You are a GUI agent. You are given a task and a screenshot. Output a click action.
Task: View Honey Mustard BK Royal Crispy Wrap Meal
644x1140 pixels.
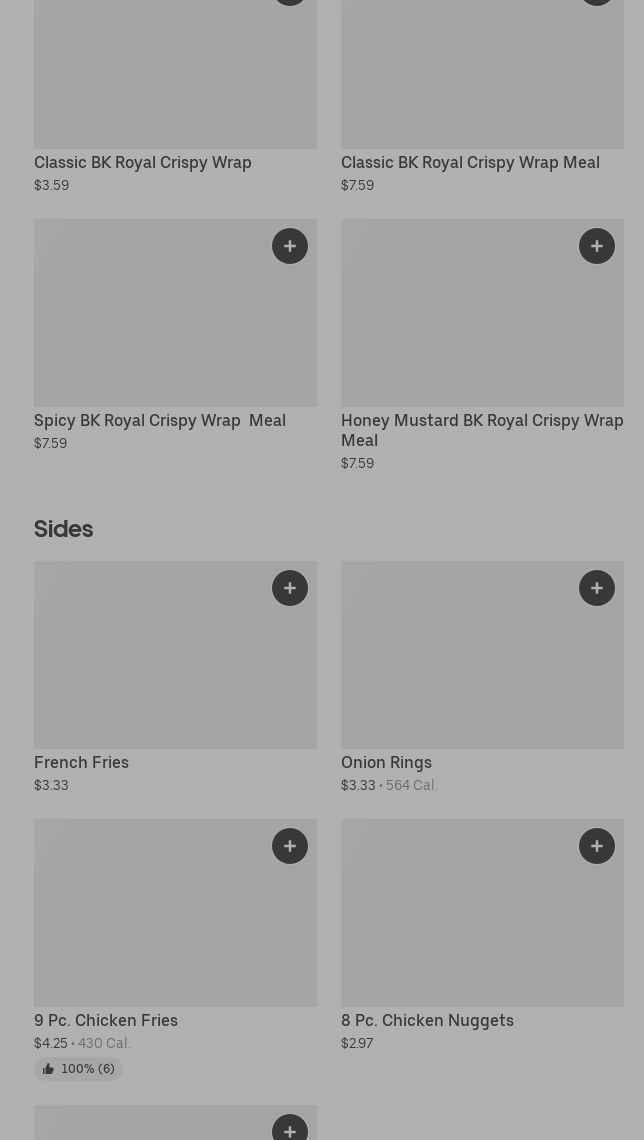(482, 430)
